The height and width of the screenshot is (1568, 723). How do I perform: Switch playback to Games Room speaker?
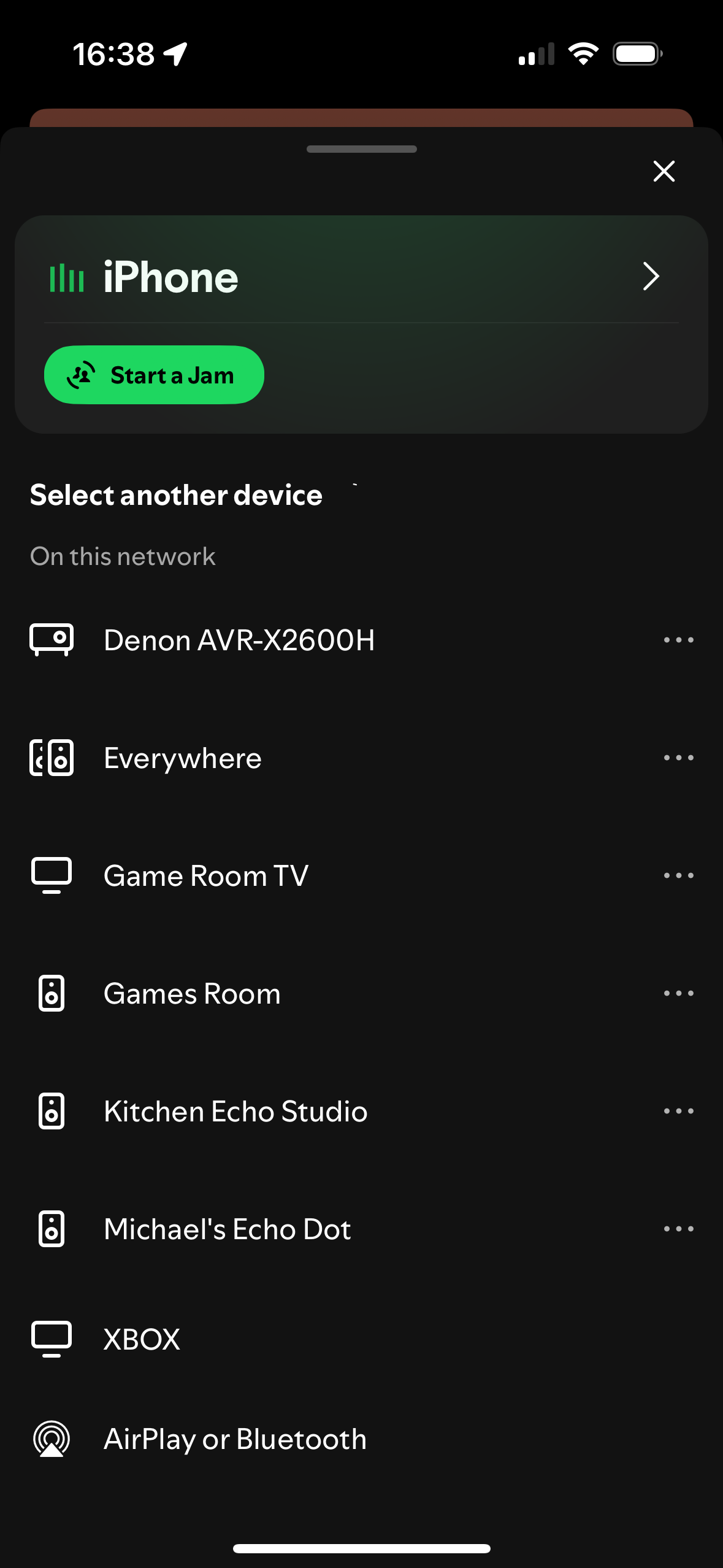[191, 993]
